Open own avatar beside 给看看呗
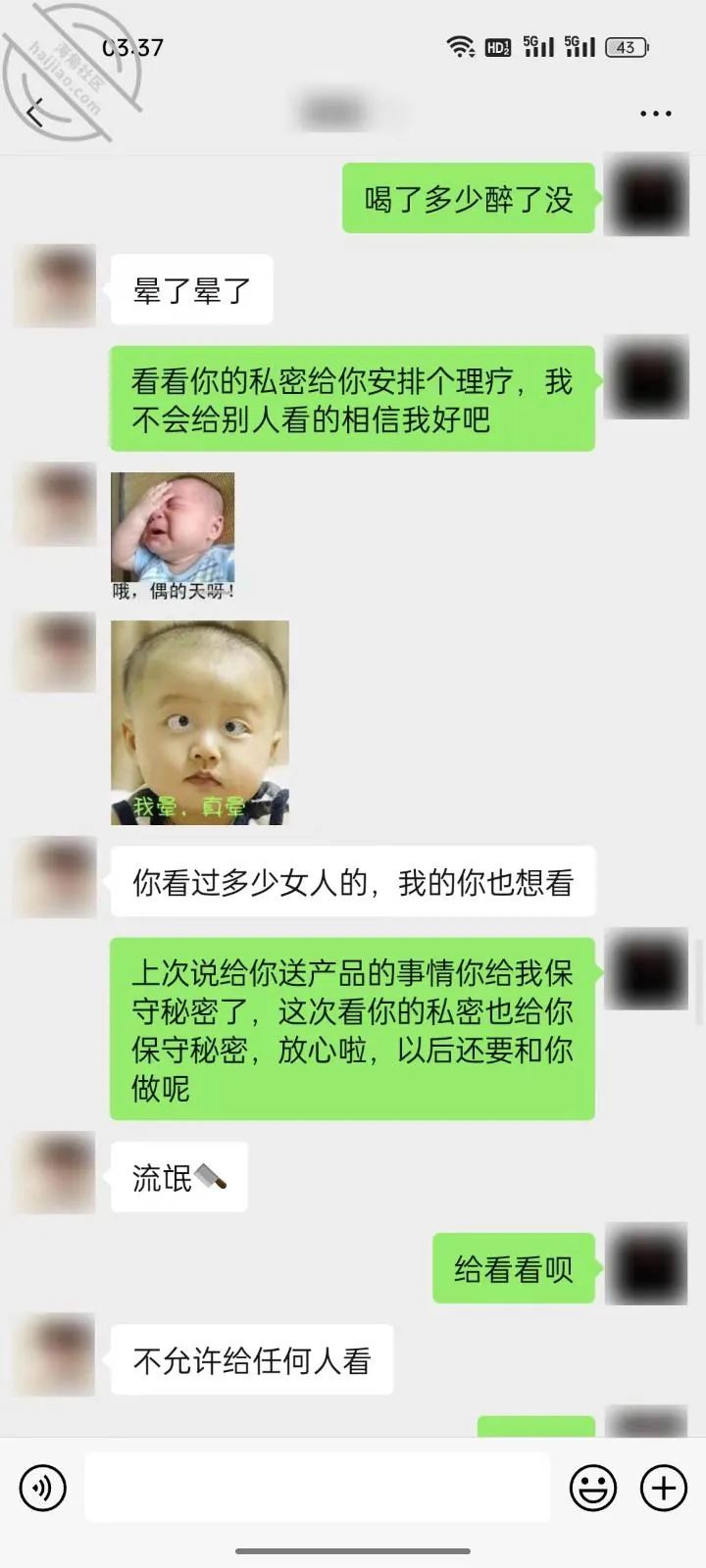706x1568 pixels. (x=646, y=1263)
